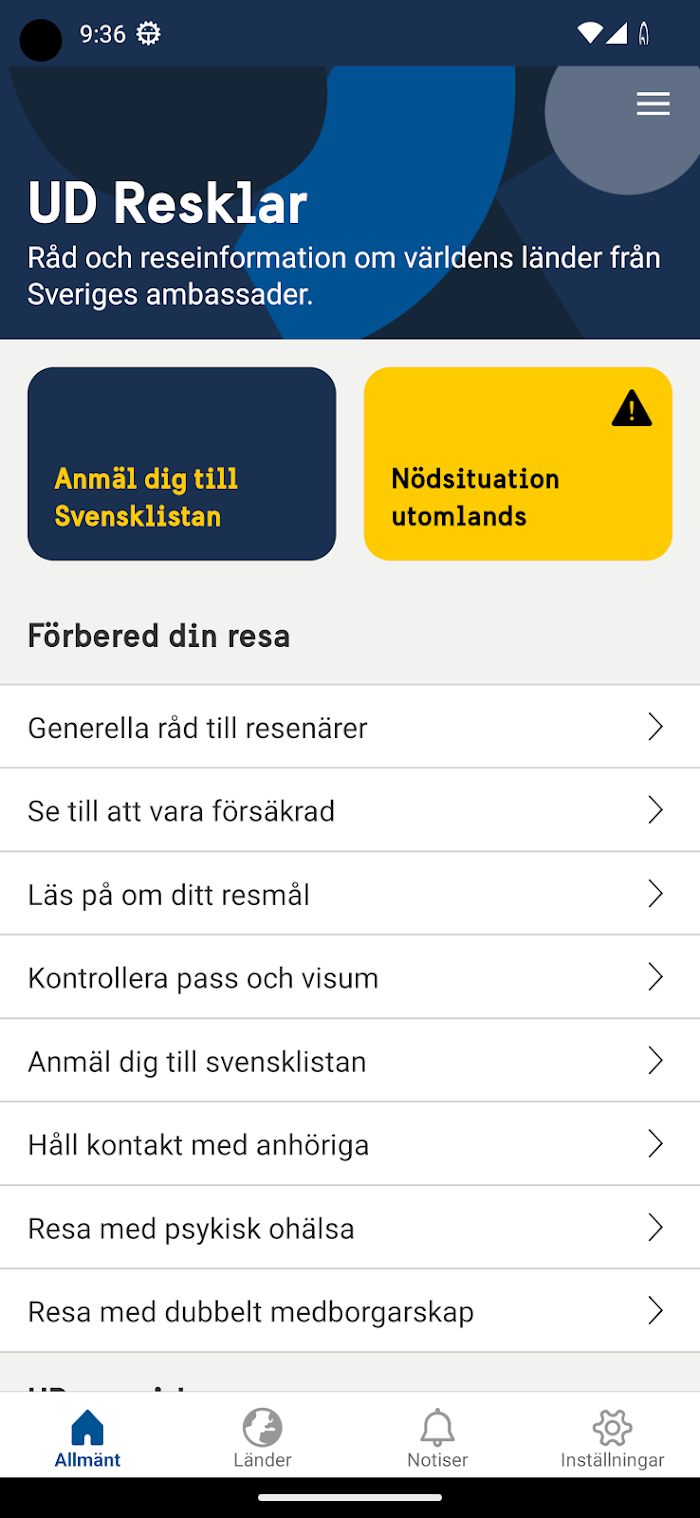The image size is (700, 1518).
Task: Open Generella råd till resenärer
Action: 350,727
